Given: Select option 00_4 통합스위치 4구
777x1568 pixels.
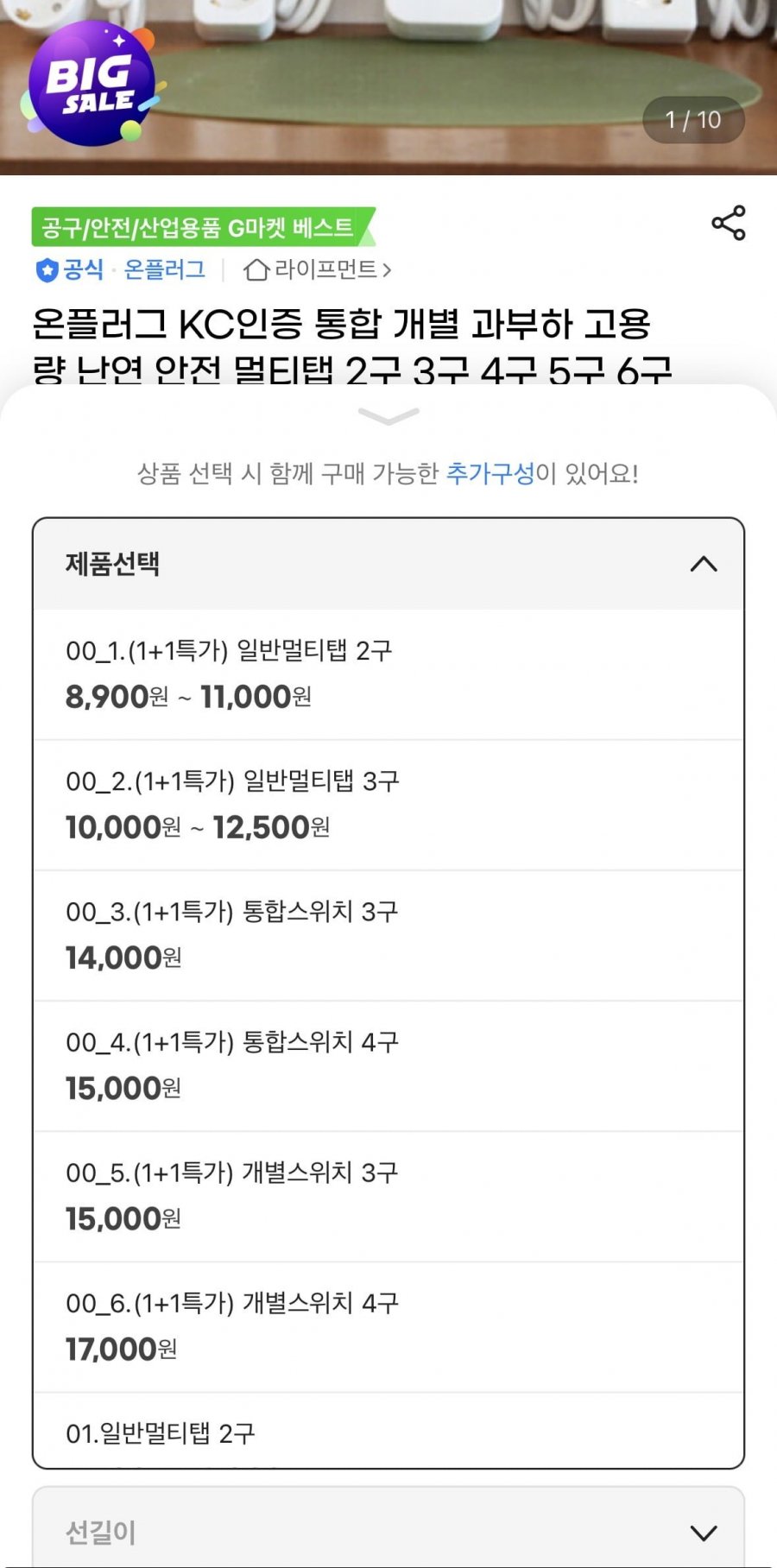Looking at the screenshot, I should [x=388, y=1066].
